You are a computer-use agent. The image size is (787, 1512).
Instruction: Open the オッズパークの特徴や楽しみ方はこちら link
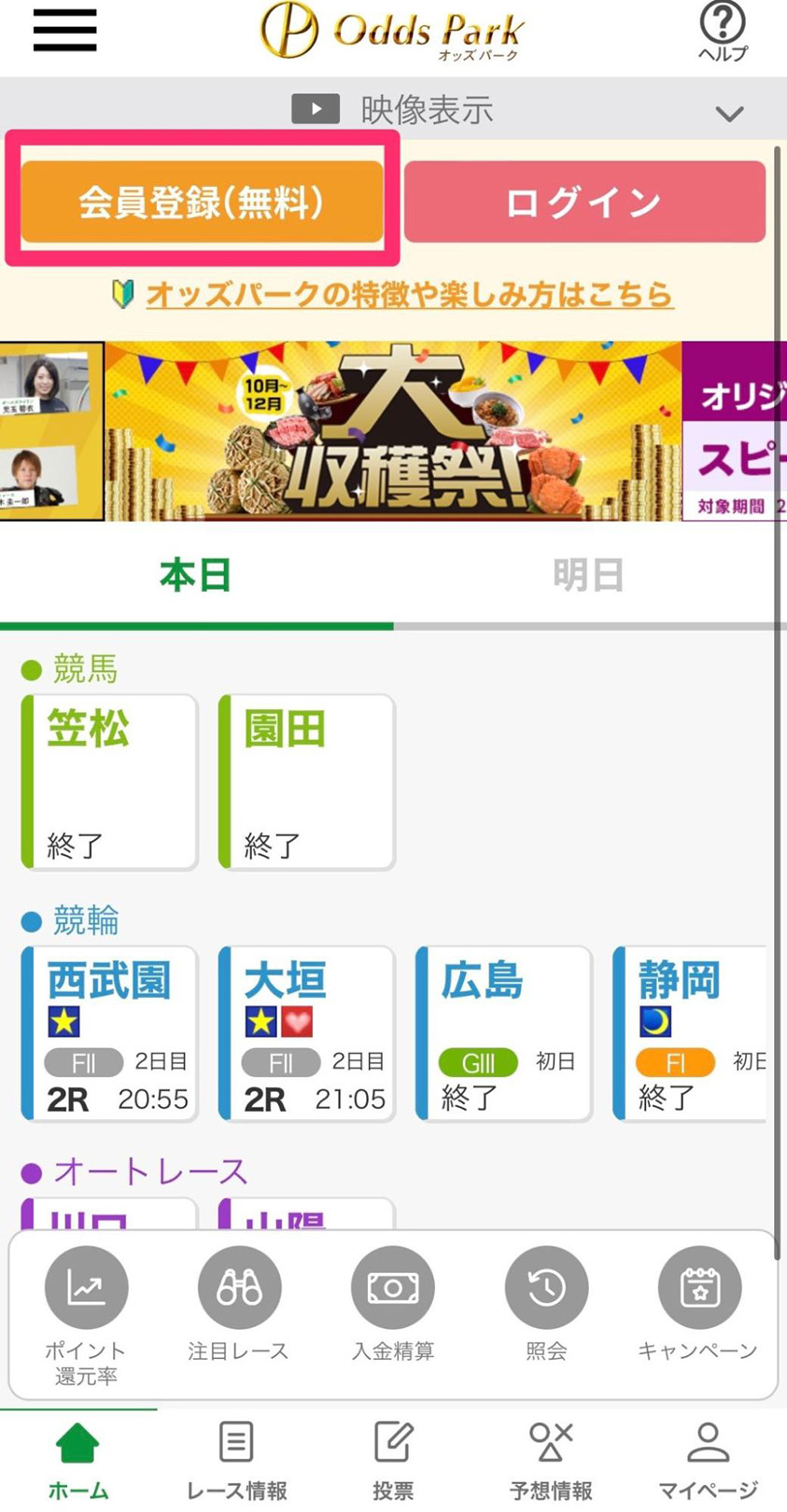[408, 295]
